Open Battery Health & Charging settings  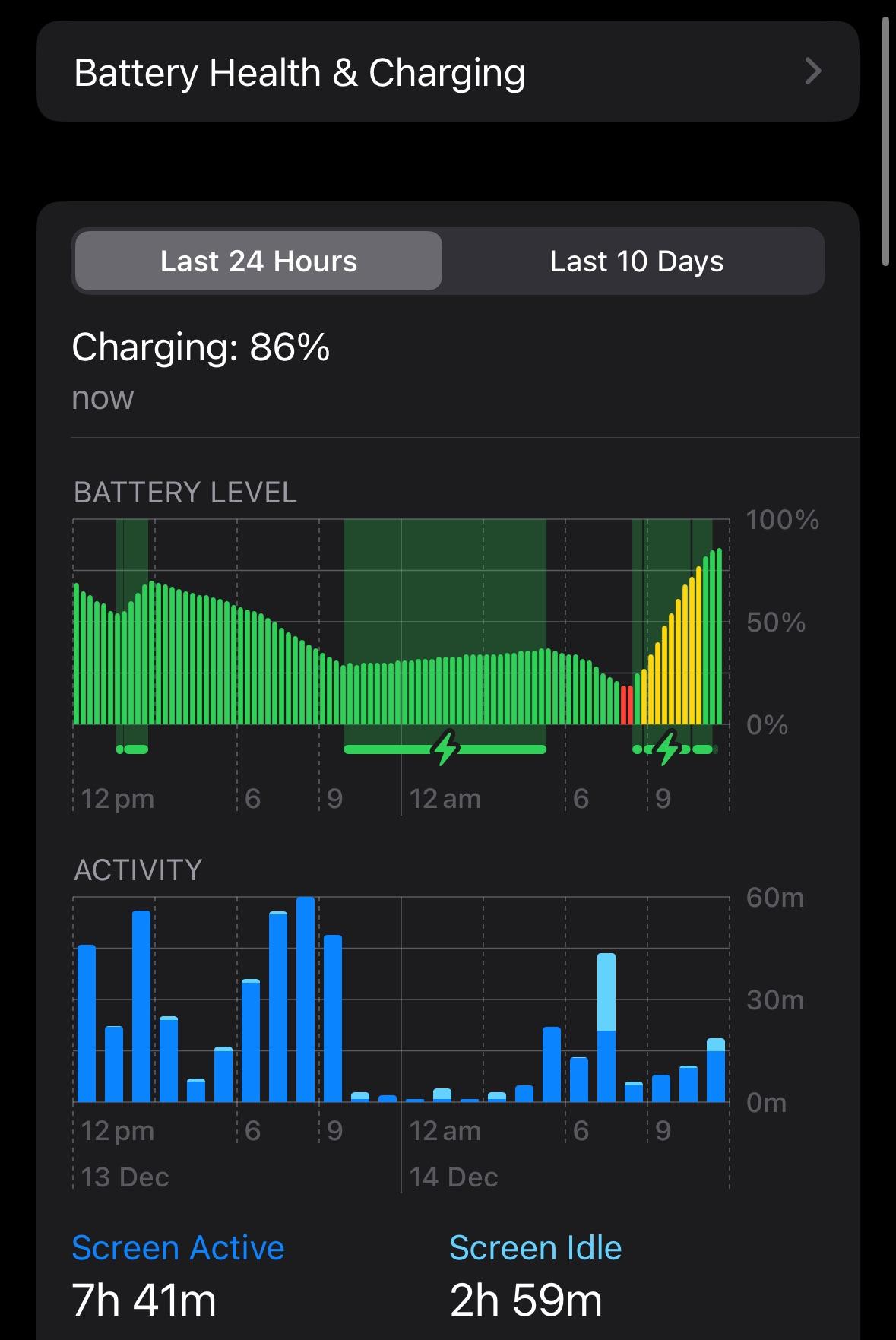click(299, 72)
